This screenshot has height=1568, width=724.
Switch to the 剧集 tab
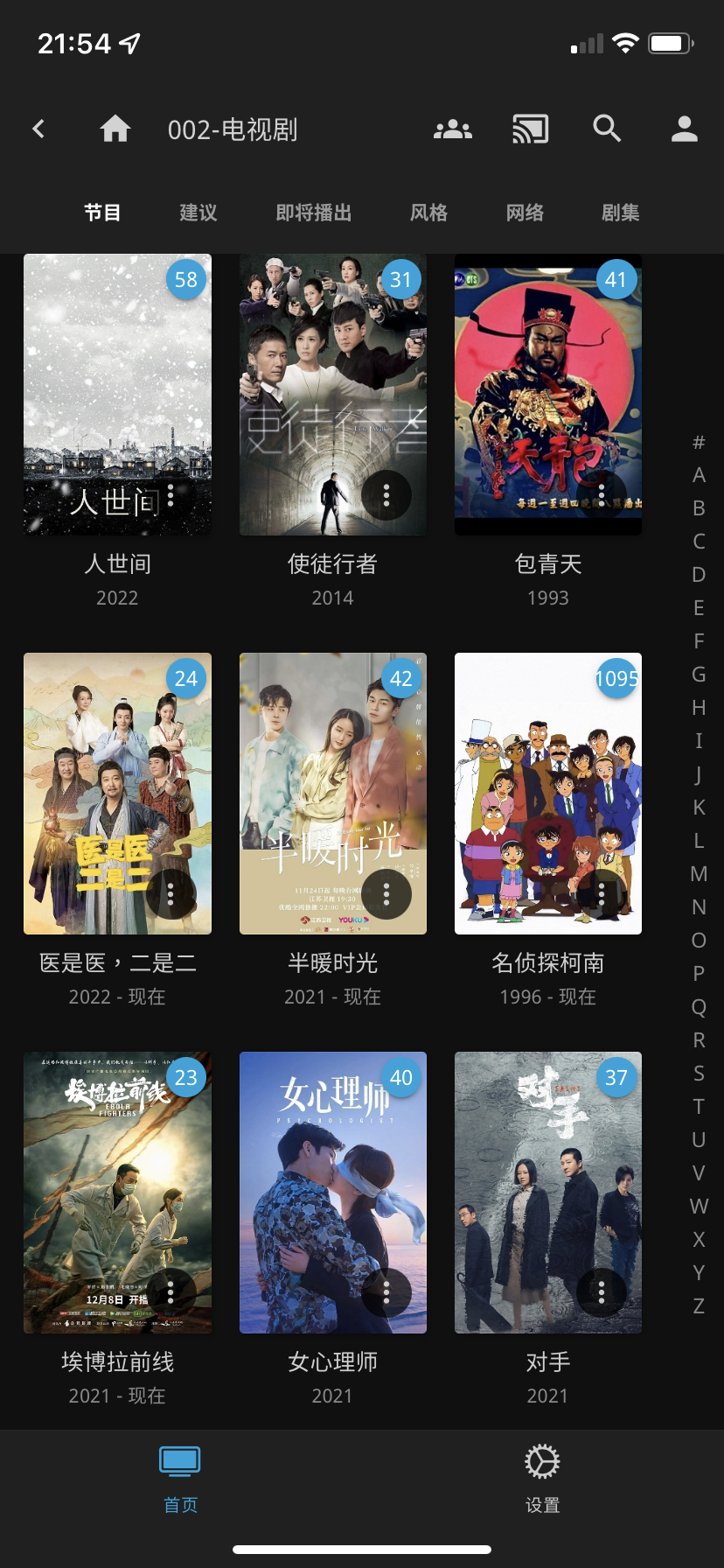coord(621,213)
